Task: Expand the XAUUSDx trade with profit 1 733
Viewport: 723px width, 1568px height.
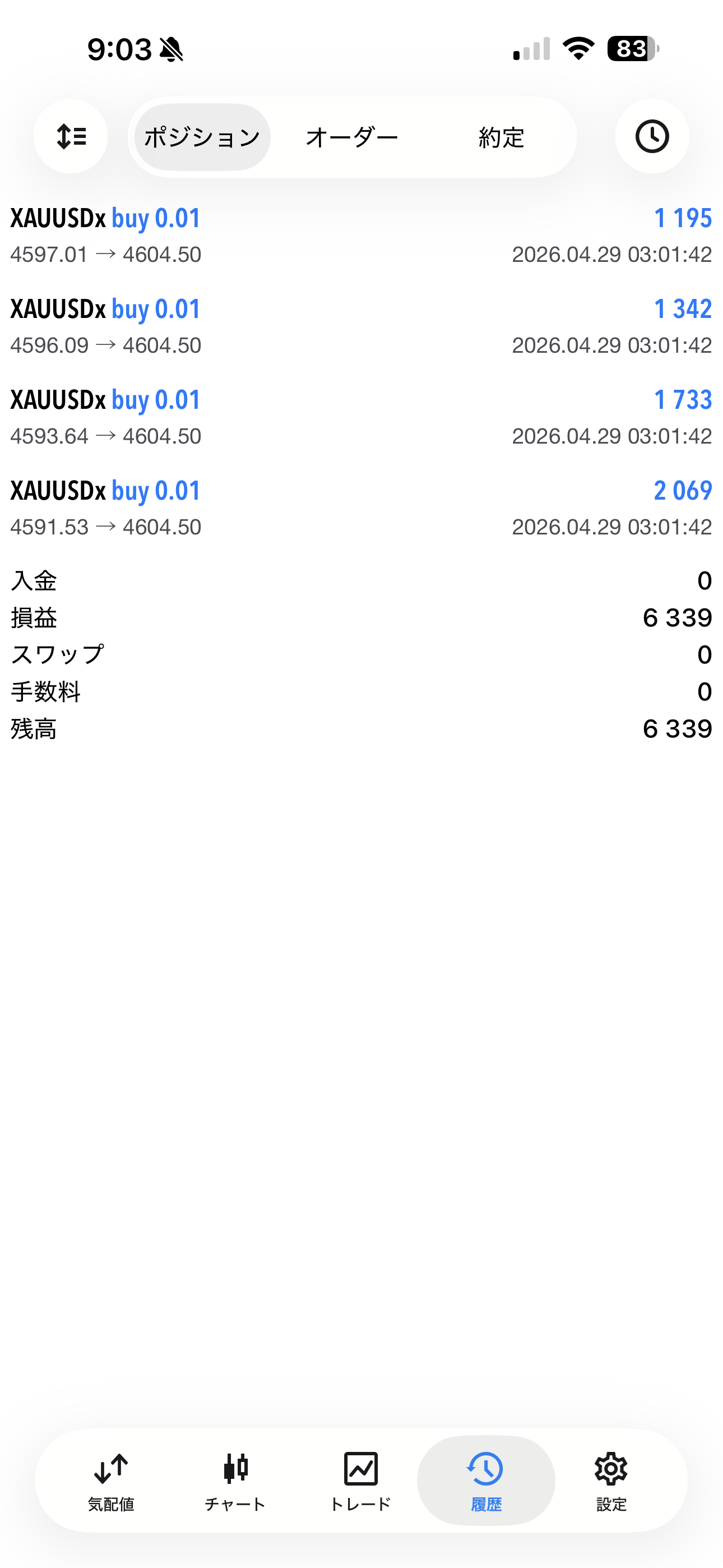Action: 361,417
